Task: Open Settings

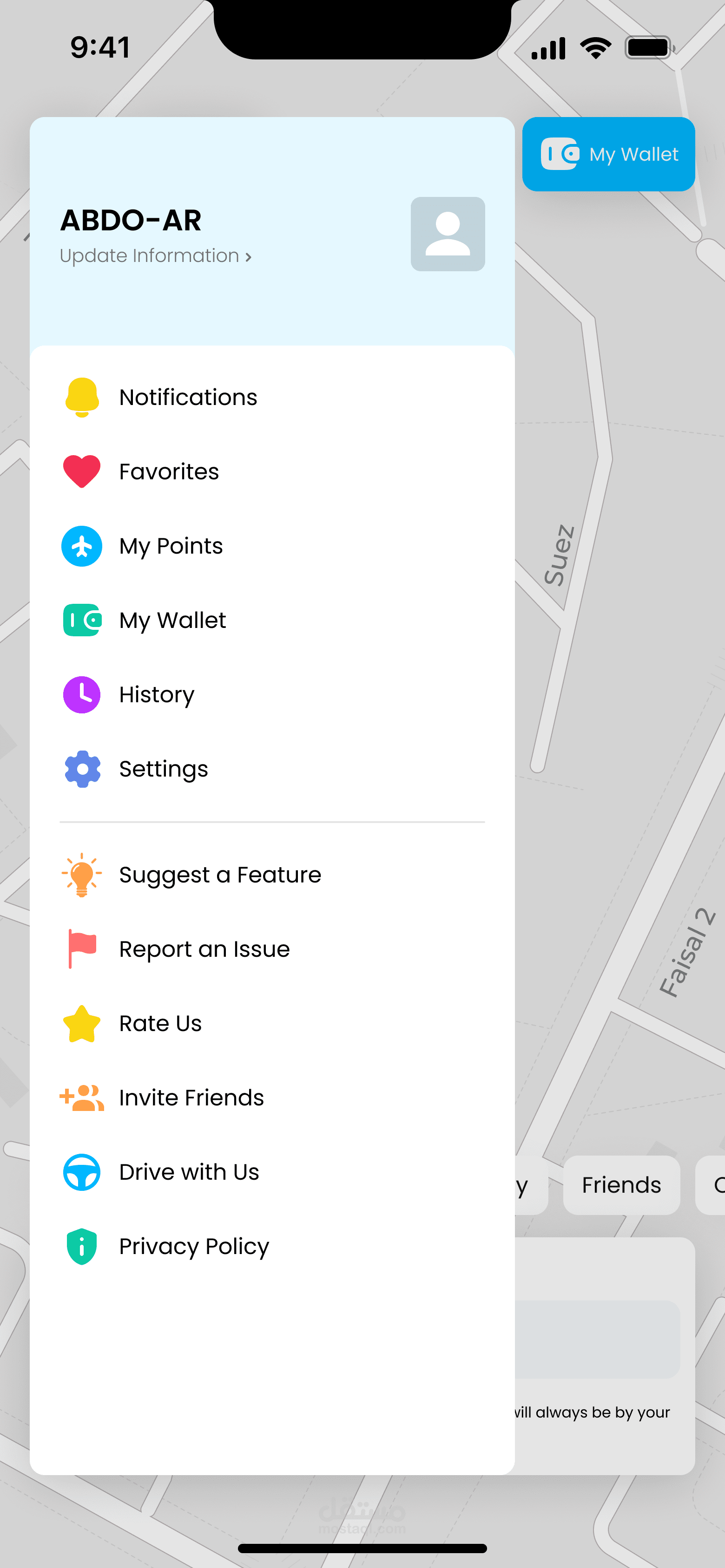Action: pyautogui.click(x=163, y=769)
